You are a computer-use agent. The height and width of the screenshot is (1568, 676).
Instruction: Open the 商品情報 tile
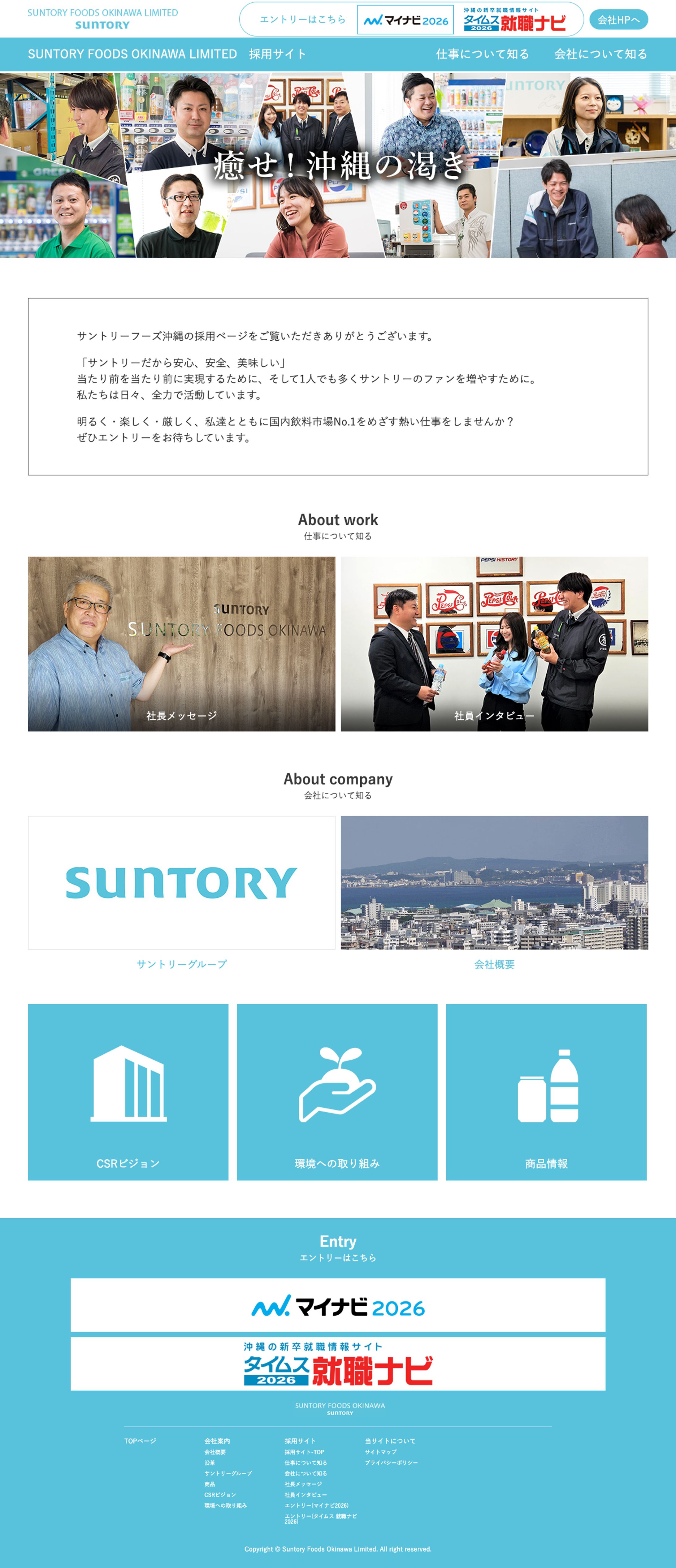[546, 1092]
